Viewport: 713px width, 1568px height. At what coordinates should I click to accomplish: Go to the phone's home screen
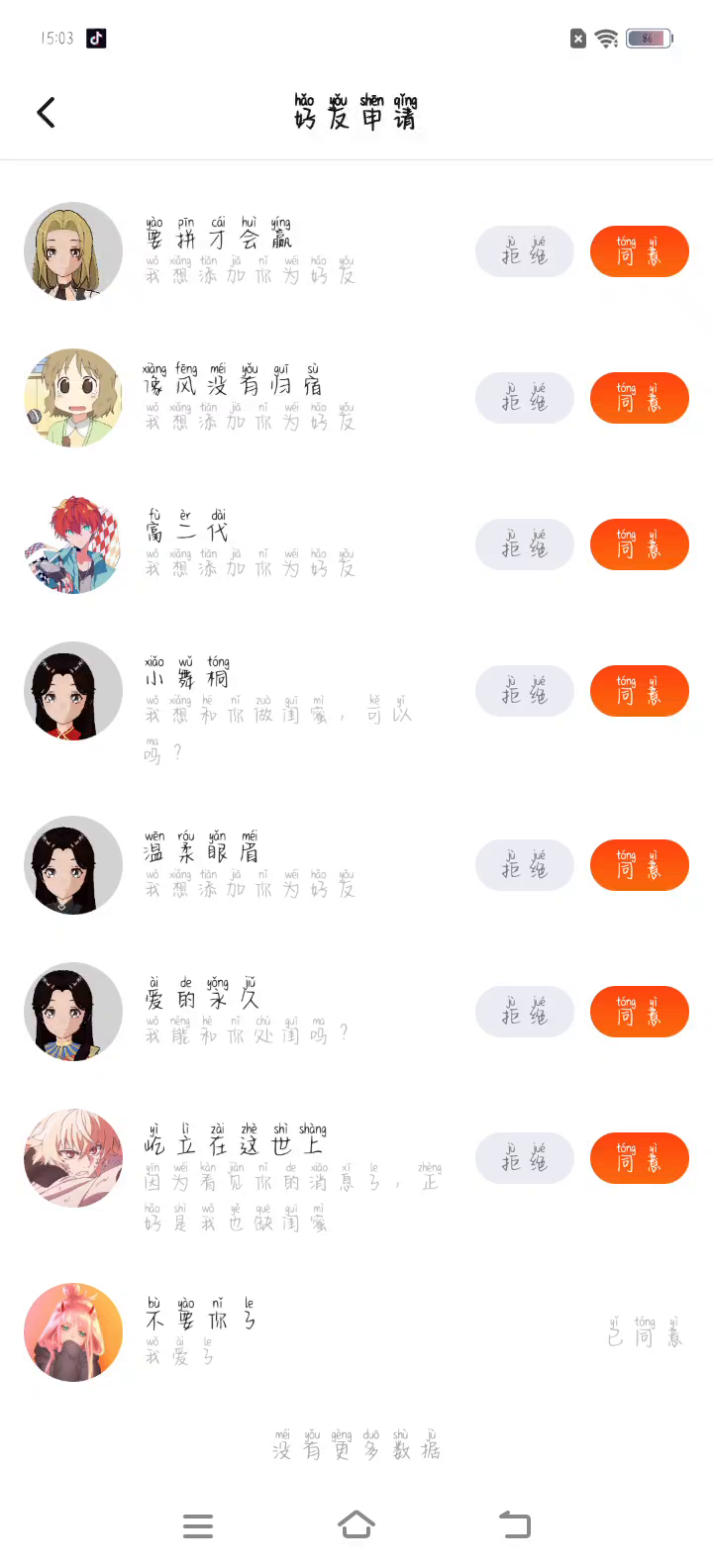tap(356, 1525)
